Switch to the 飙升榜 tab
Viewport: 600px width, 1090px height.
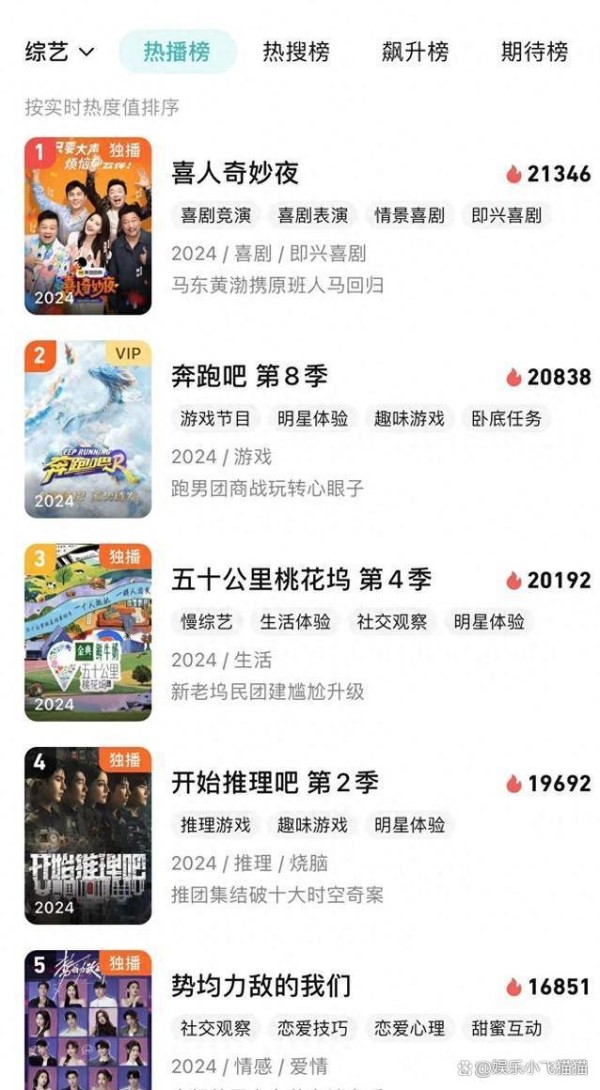tap(415, 52)
